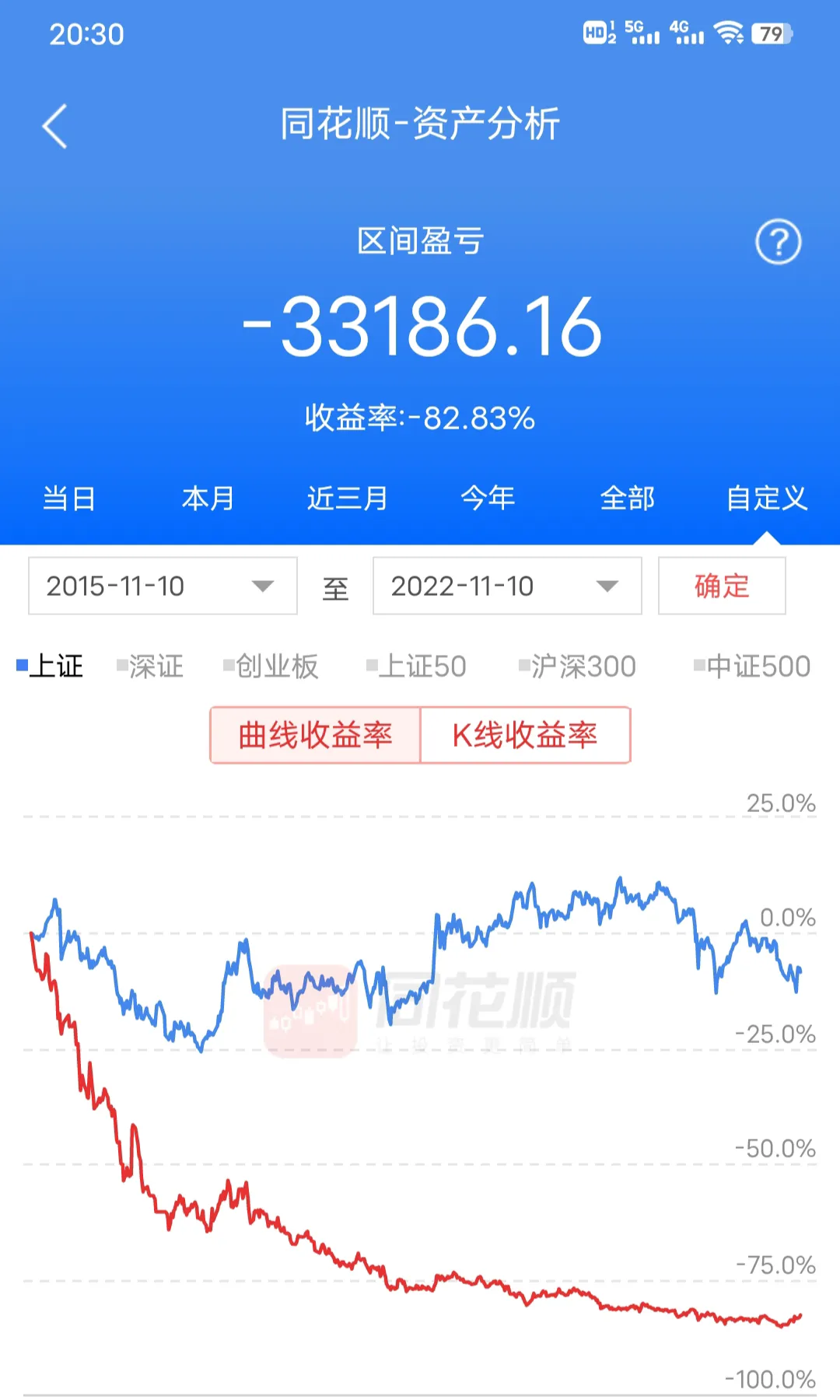Switch to the 本月 tab
840x1400 pixels.
(208, 499)
